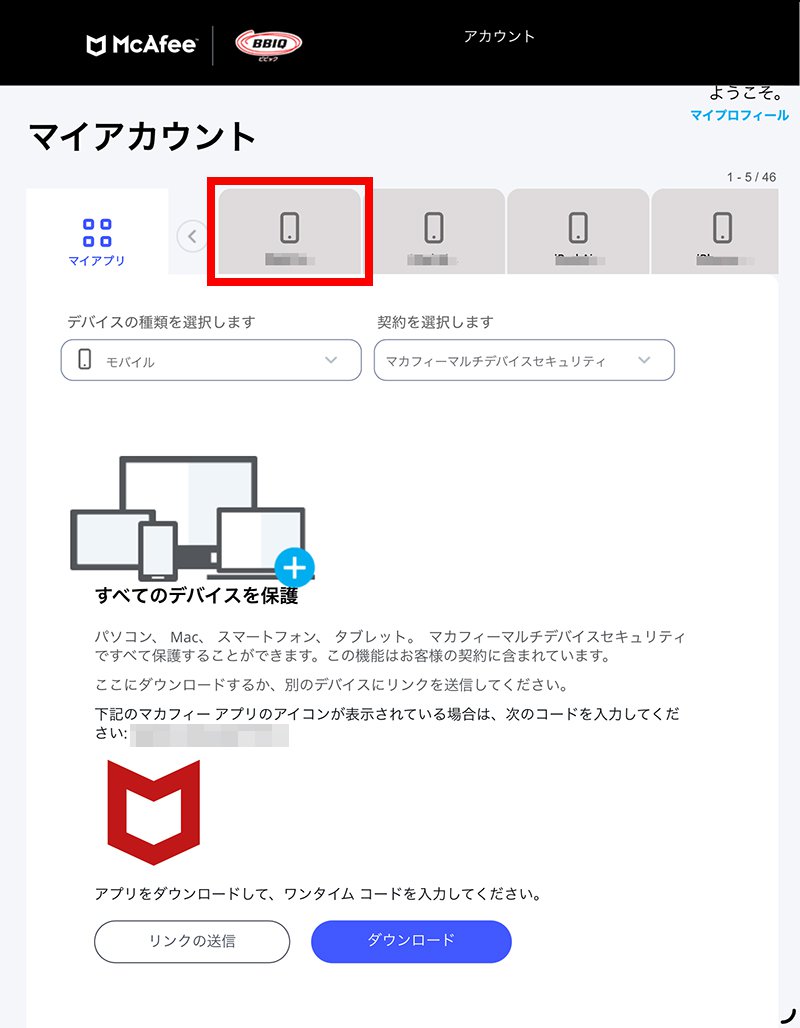Tap the リンクの送信 button
The width and height of the screenshot is (800, 1028).
click(192, 941)
